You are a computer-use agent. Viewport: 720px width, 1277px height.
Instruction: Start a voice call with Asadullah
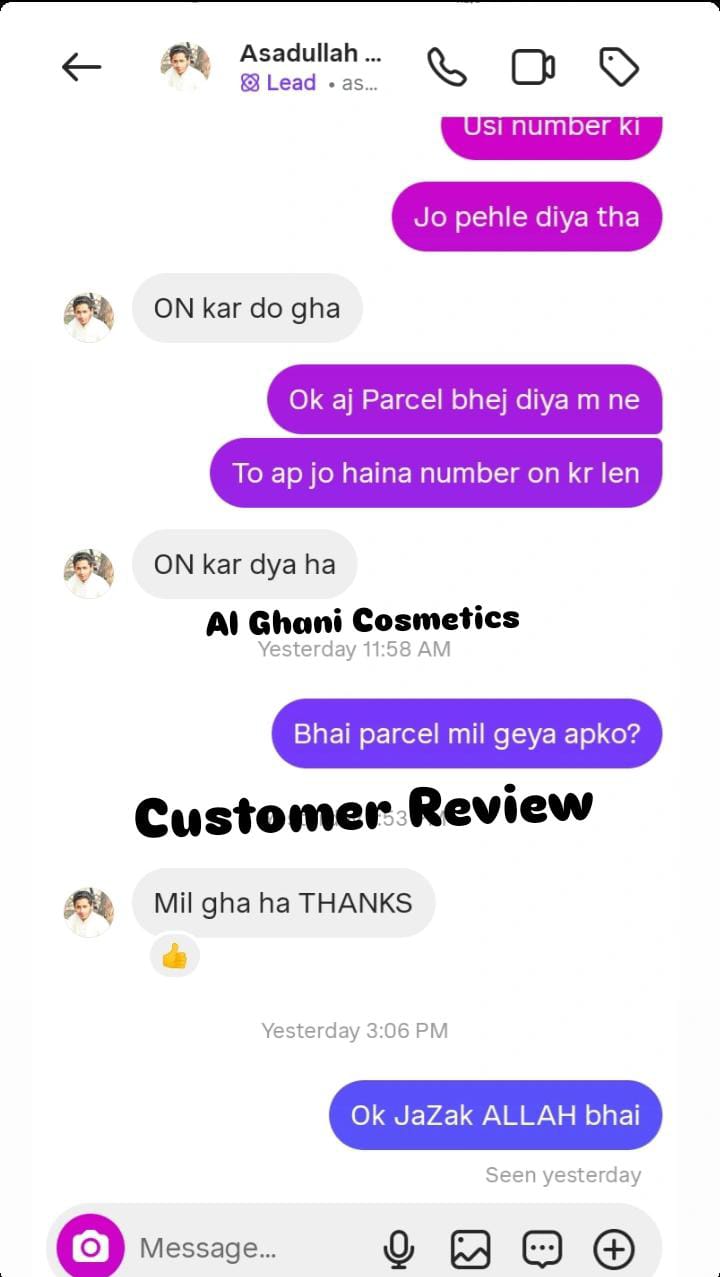click(447, 67)
